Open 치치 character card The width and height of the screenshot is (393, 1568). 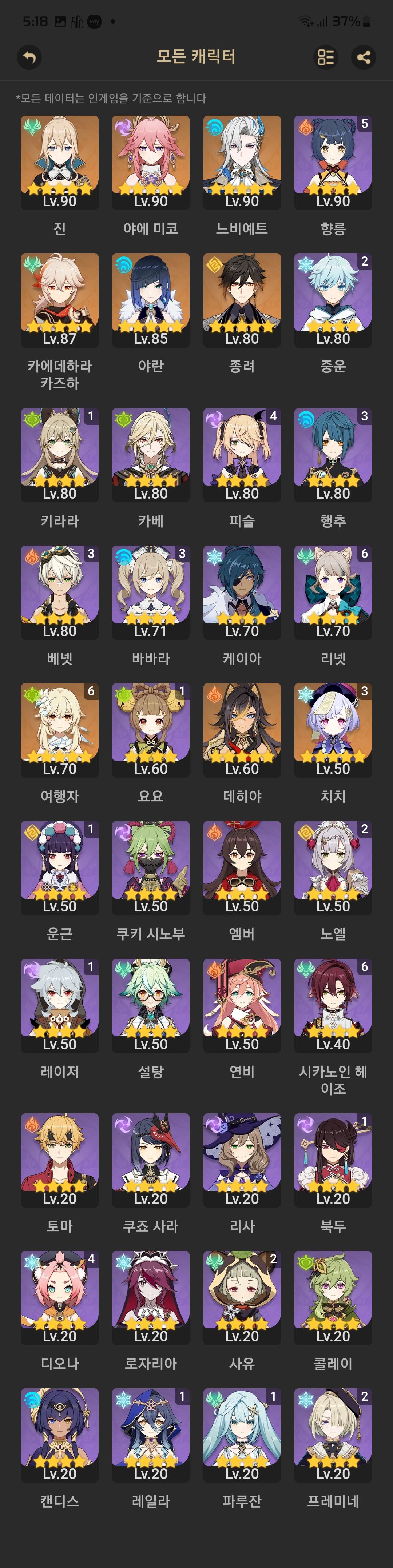(333, 729)
